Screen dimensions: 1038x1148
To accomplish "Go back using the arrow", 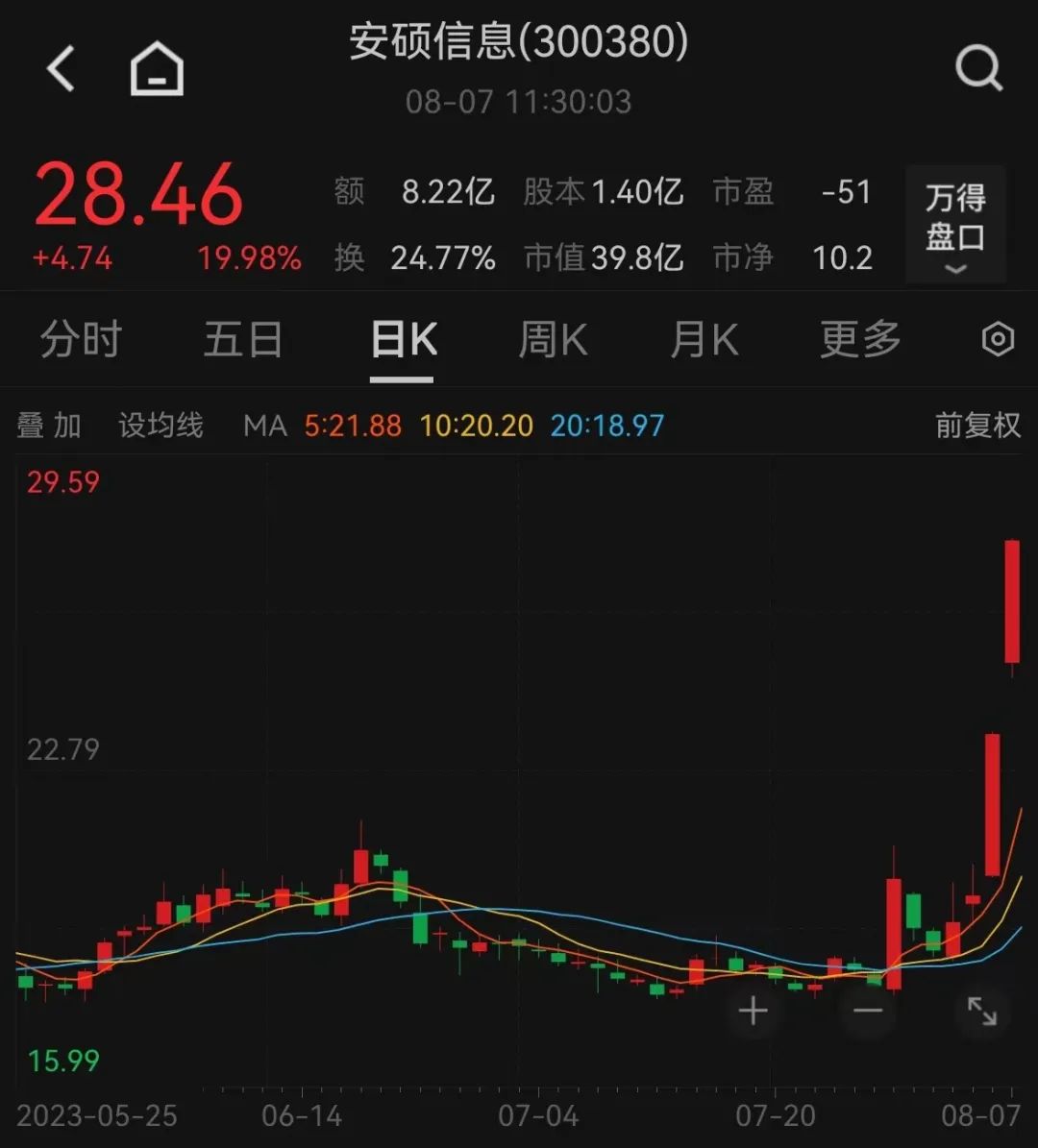I will pos(61,70).
